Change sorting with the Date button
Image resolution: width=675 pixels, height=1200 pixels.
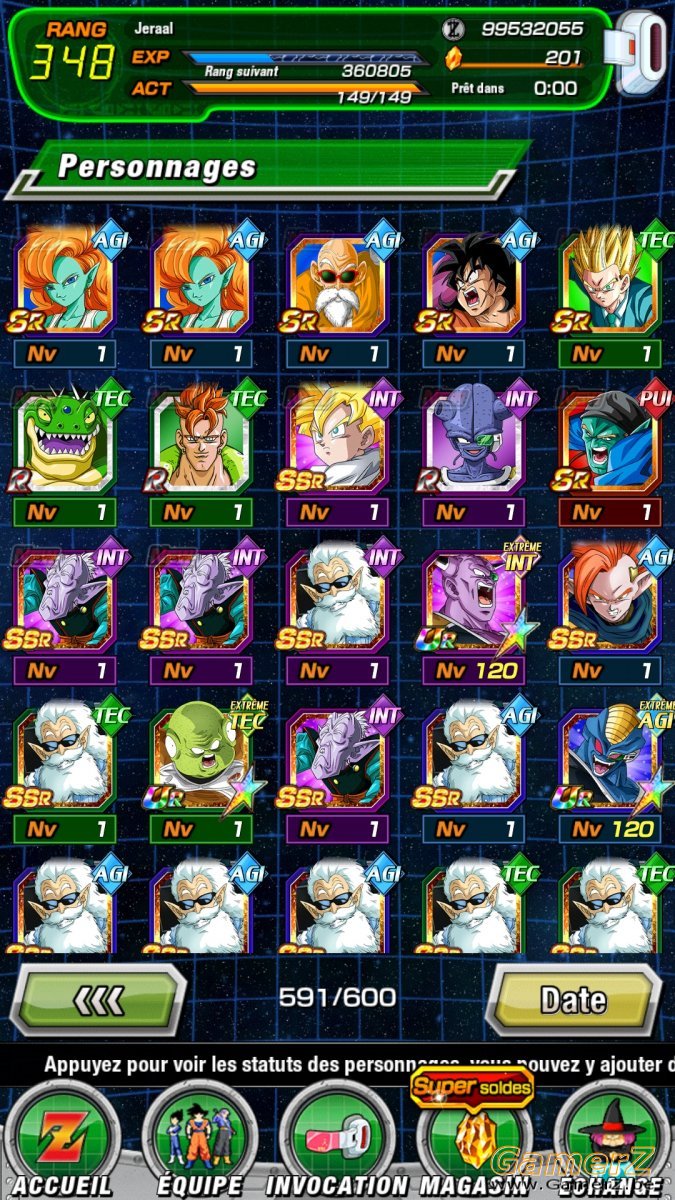click(x=573, y=999)
